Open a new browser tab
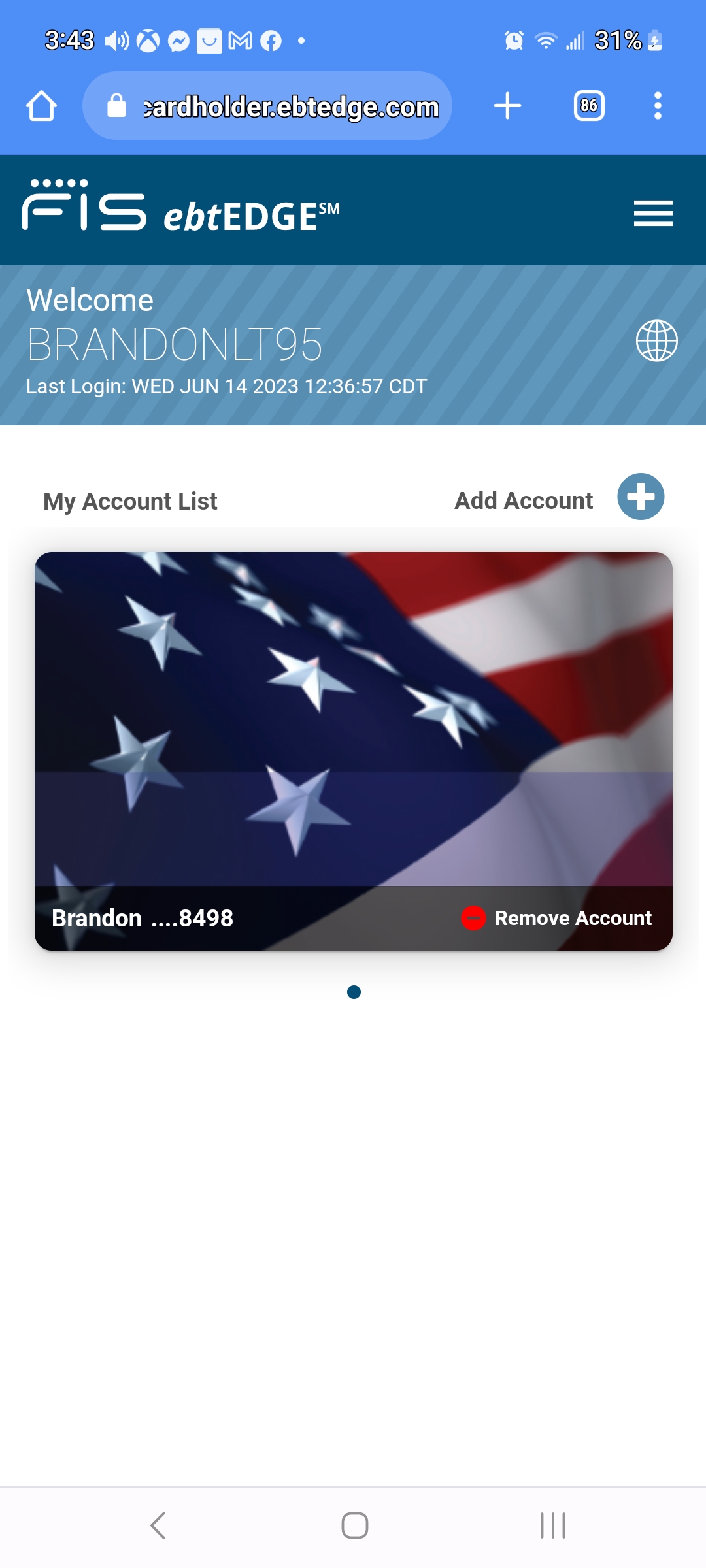Image resolution: width=706 pixels, height=1568 pixels. tap(507, 106)
